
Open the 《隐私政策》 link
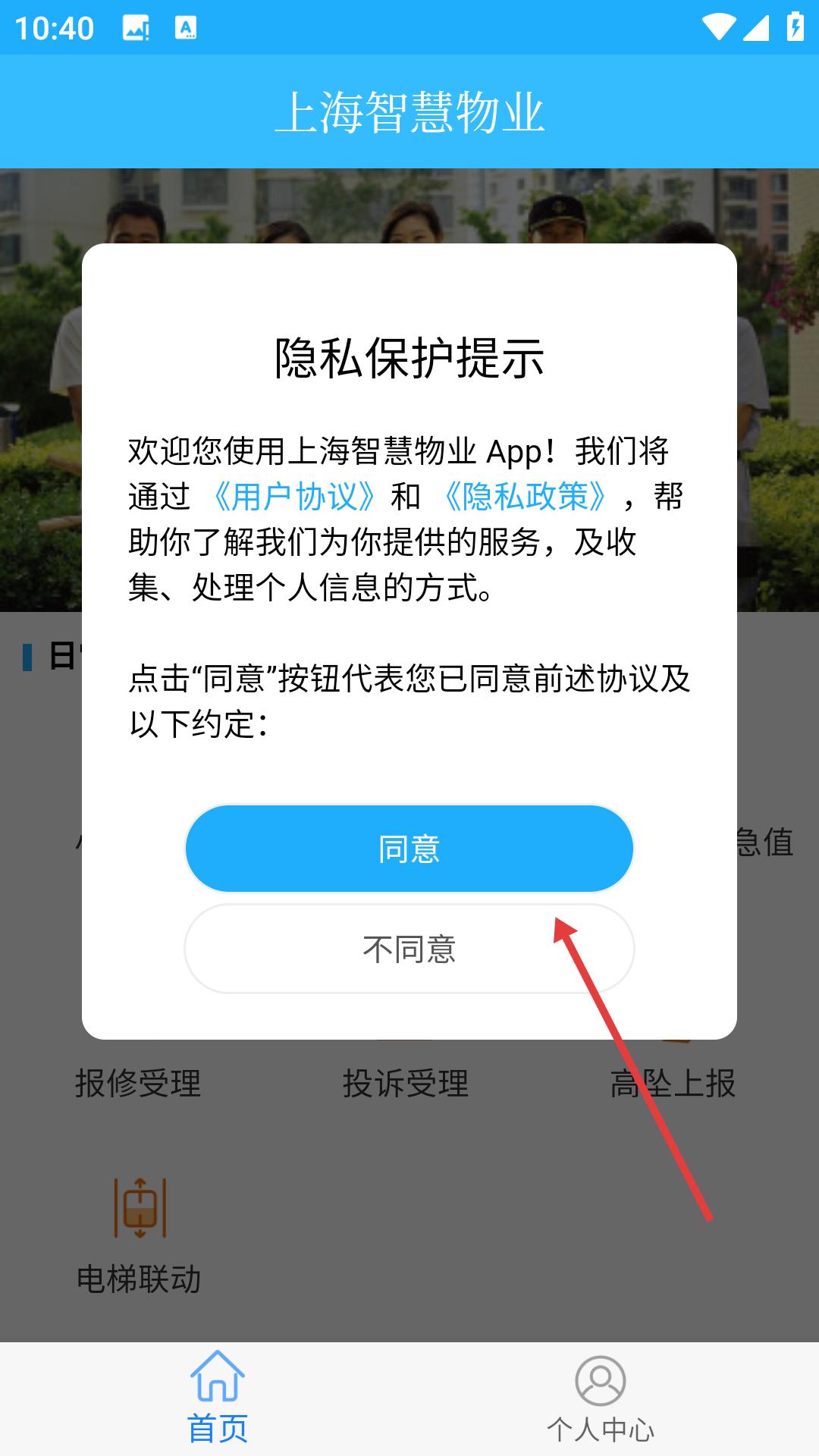click(x=526, y=497)
